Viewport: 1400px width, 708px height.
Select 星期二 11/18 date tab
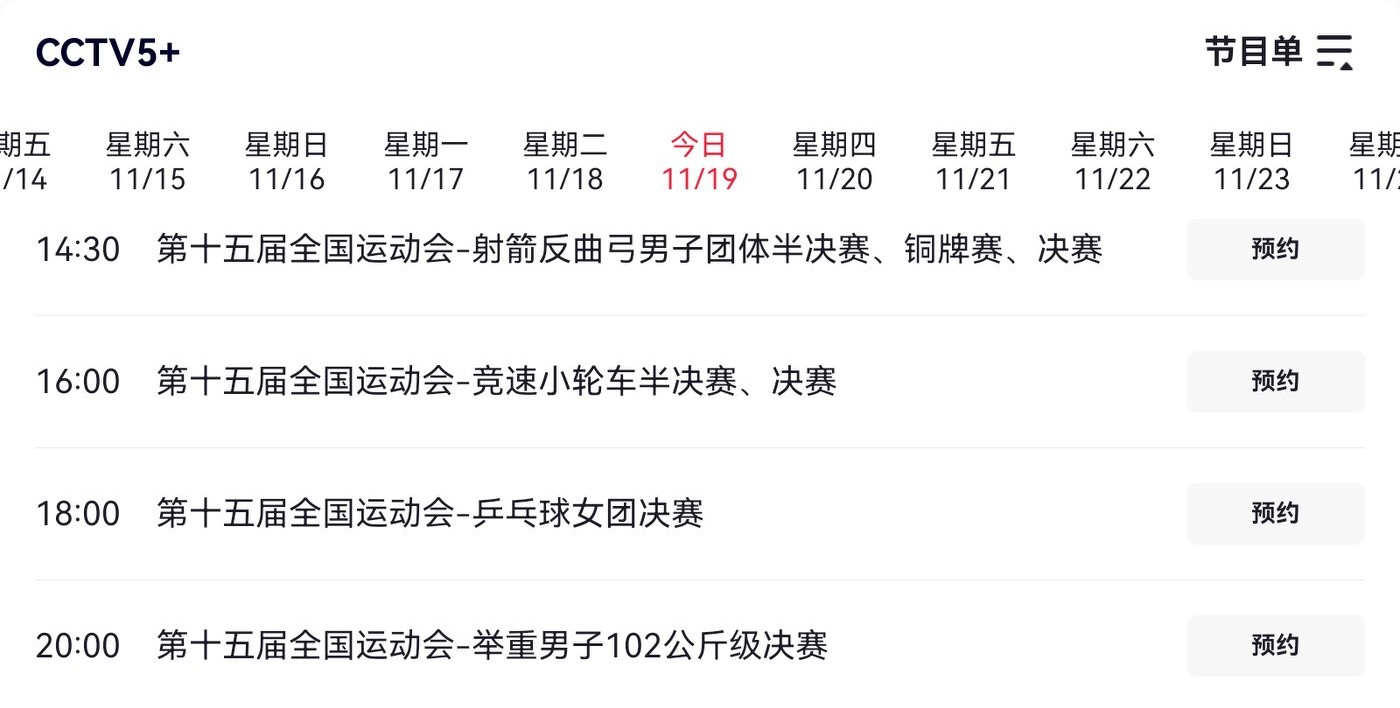pos(565,162)
